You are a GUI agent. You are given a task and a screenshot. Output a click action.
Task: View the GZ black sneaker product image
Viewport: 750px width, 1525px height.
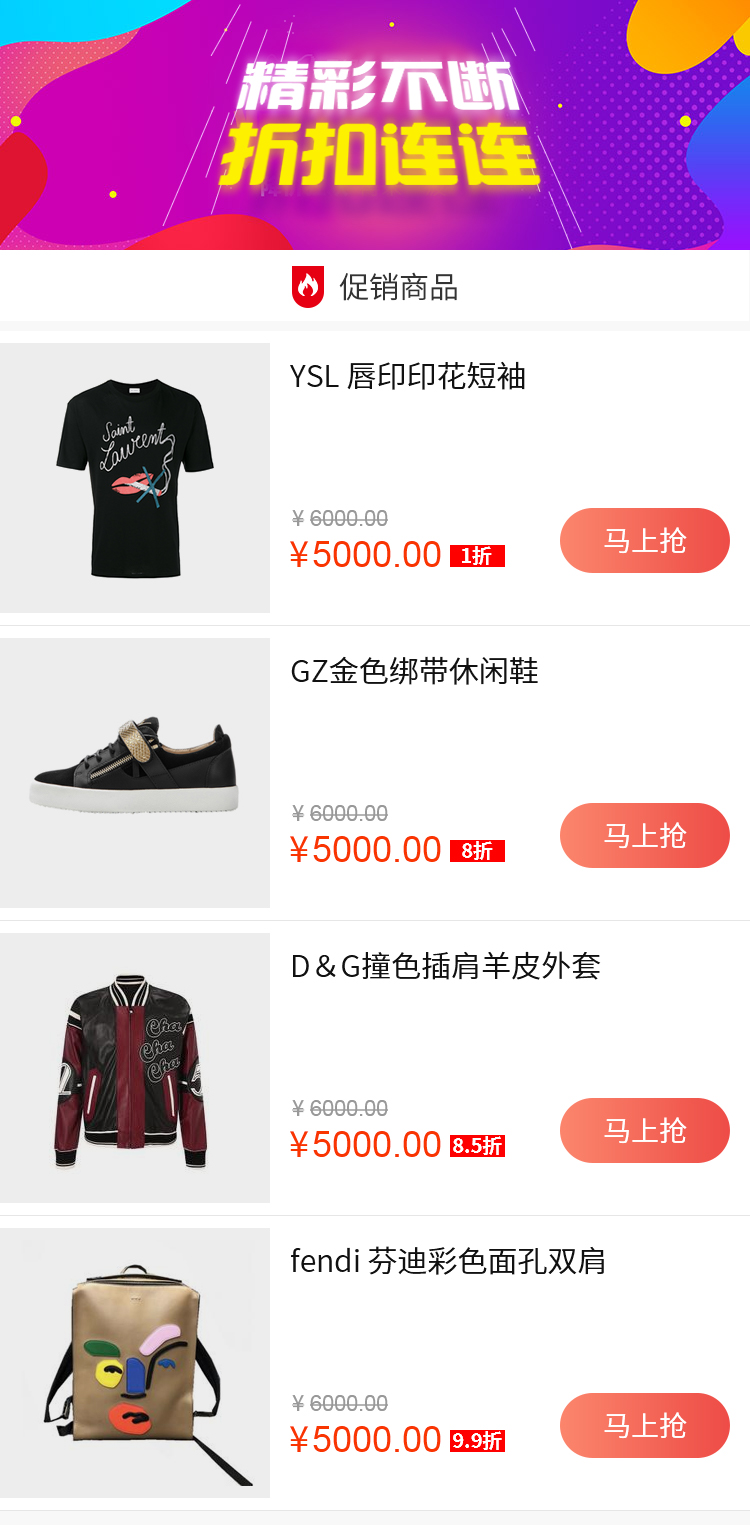[135, 773]
